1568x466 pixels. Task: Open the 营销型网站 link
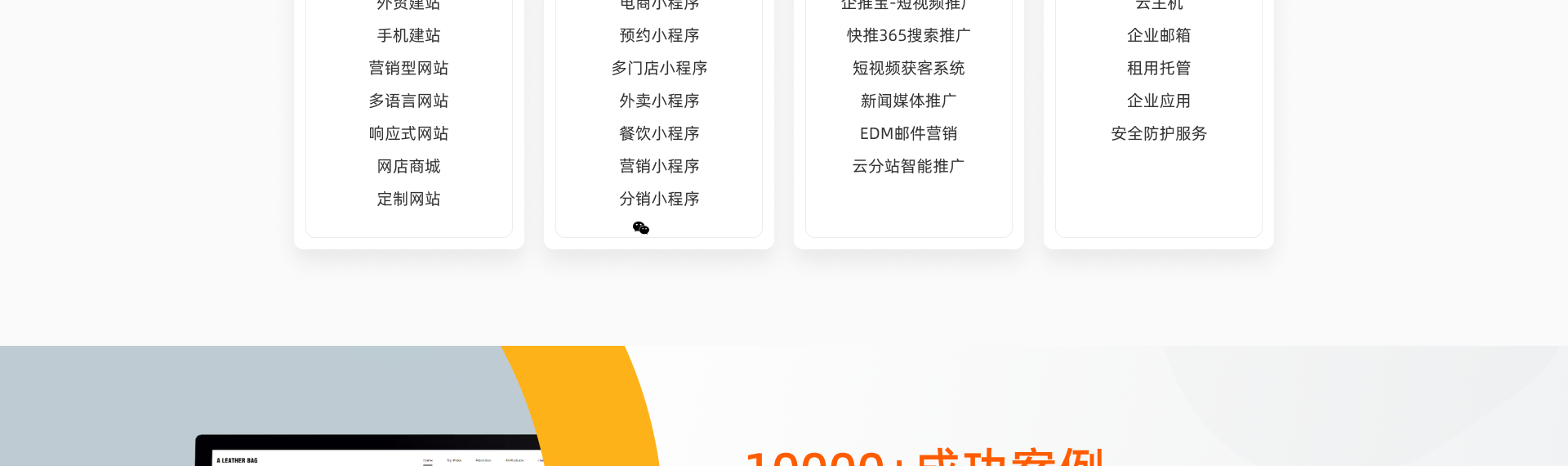click(408, 68)
